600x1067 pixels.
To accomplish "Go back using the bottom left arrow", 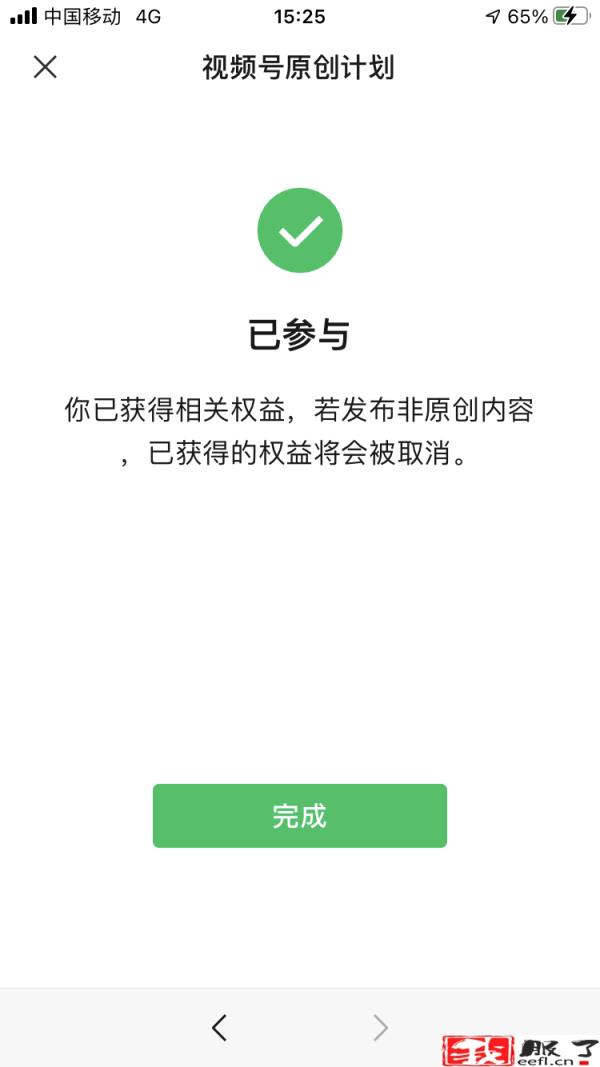I will (220, 1027).
